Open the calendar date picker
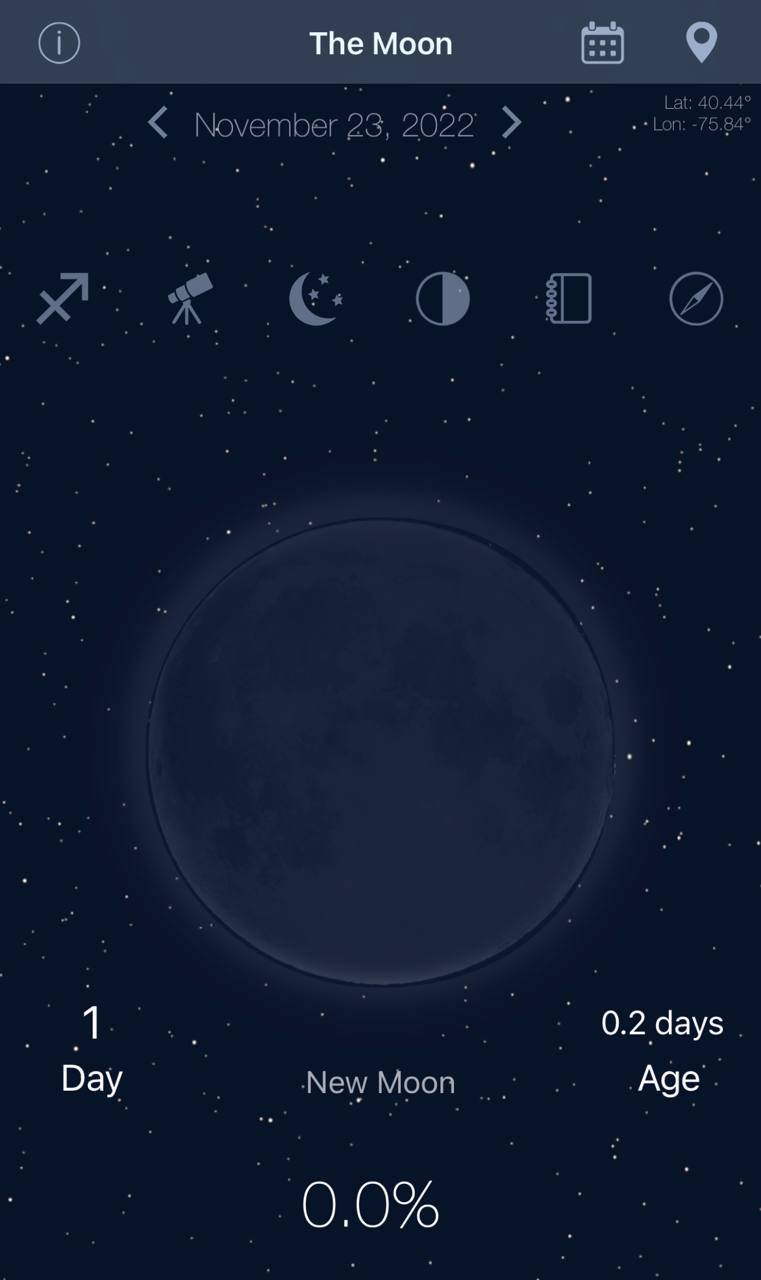Viewport: 761px width, 1280px height. click(602, 43)
